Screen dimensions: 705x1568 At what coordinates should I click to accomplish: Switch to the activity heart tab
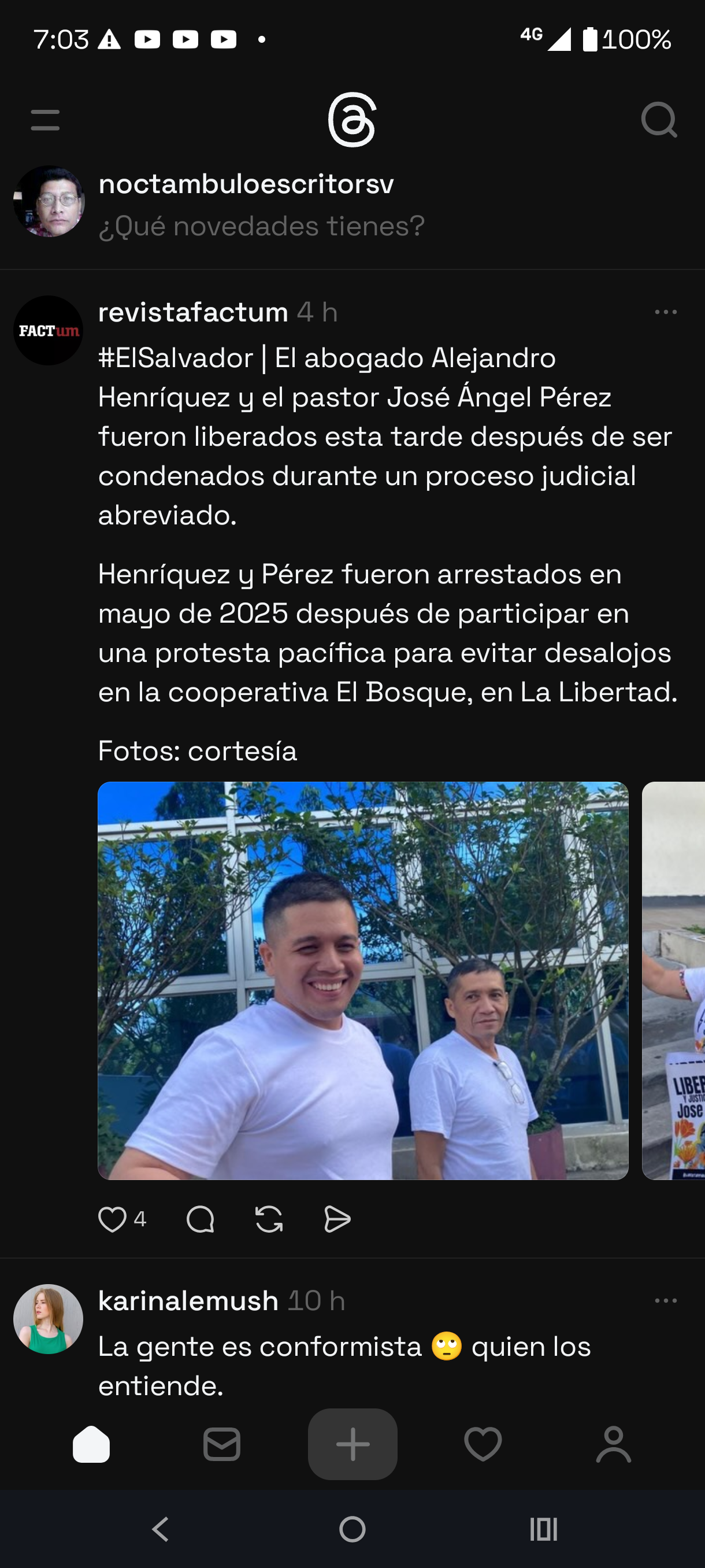(483, 1444)
